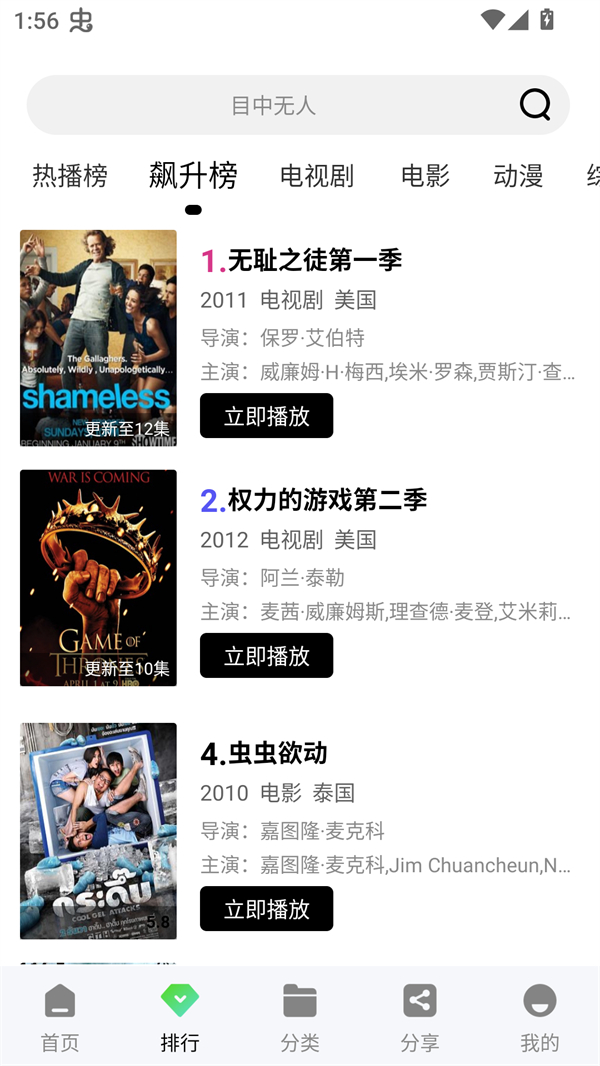Select the 排行 bottom tab
Image resolution: width=600 pixels, height=1066 pixels.
coord(180,1017)
